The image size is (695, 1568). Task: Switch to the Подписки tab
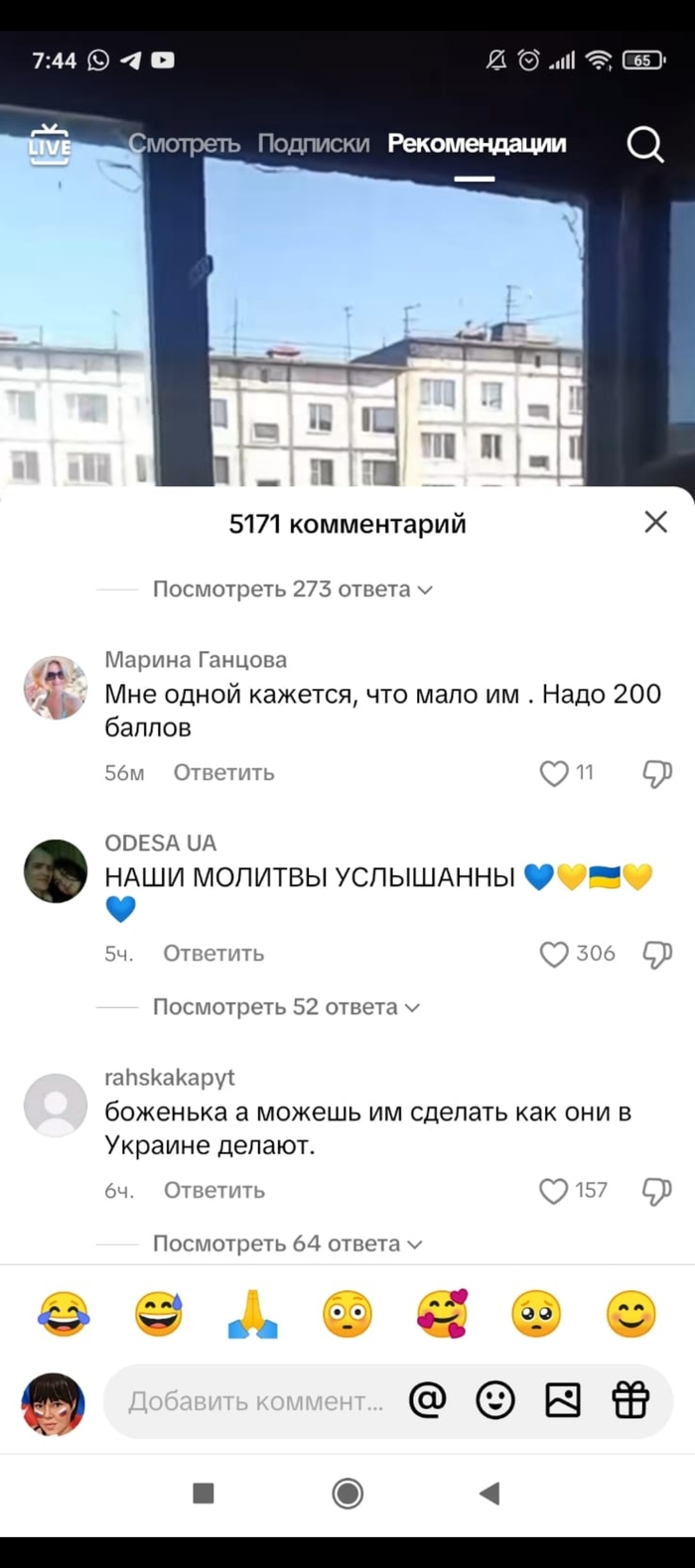click(x=313, y=144)
